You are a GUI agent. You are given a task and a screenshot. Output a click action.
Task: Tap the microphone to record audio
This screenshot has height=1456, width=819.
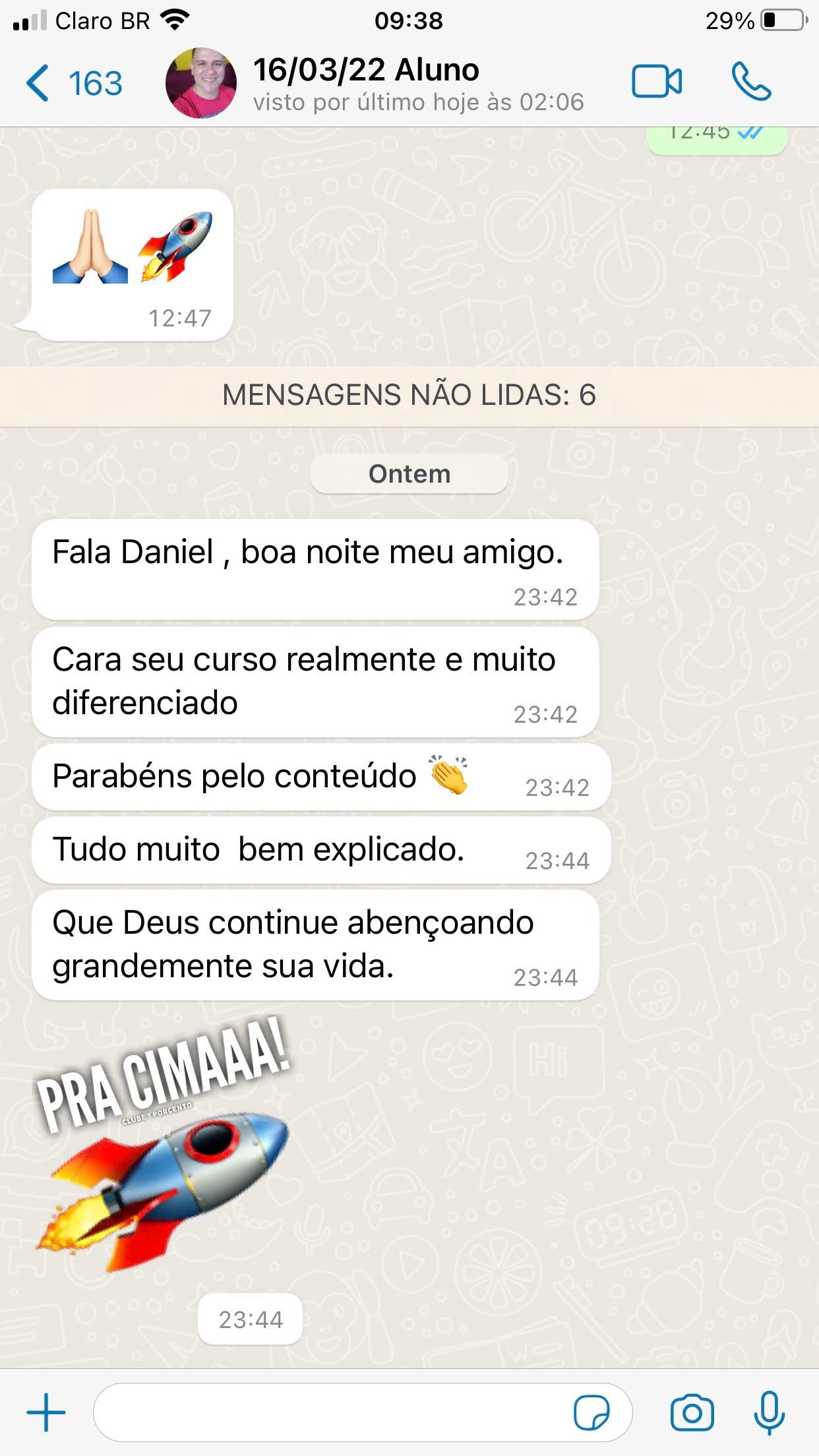(x=769, y=1412)
